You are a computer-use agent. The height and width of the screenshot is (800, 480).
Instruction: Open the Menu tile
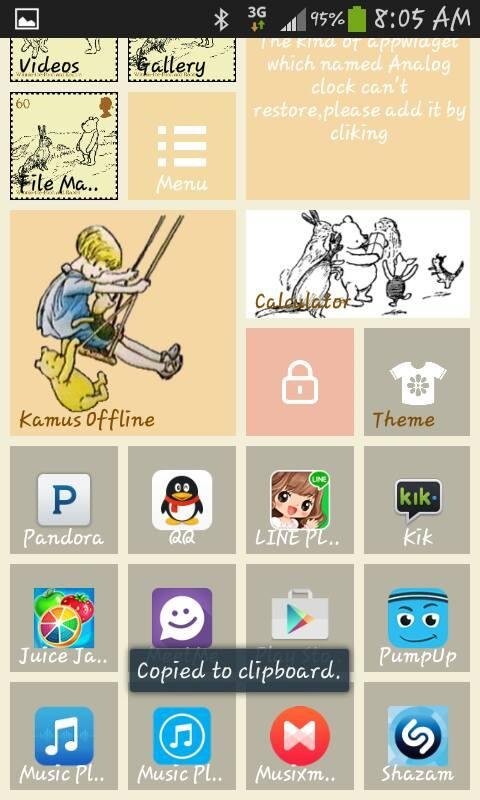click(182, 146)
